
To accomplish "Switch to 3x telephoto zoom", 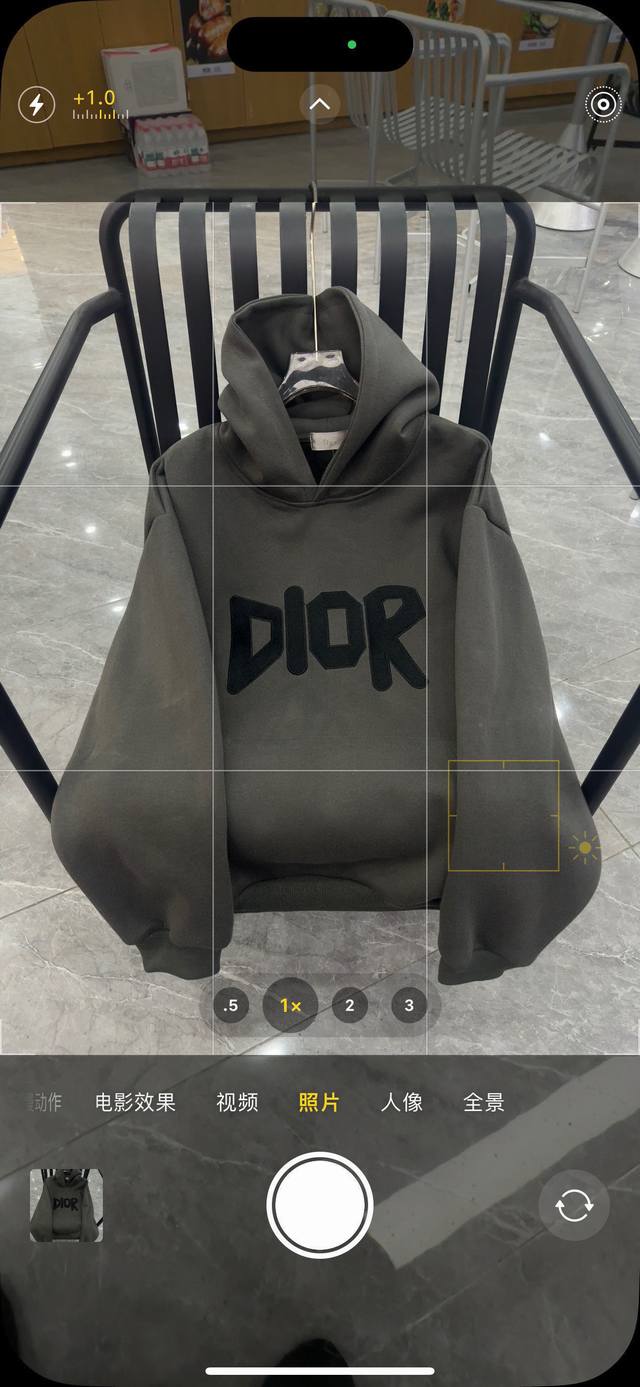I will coord(409,1005).
